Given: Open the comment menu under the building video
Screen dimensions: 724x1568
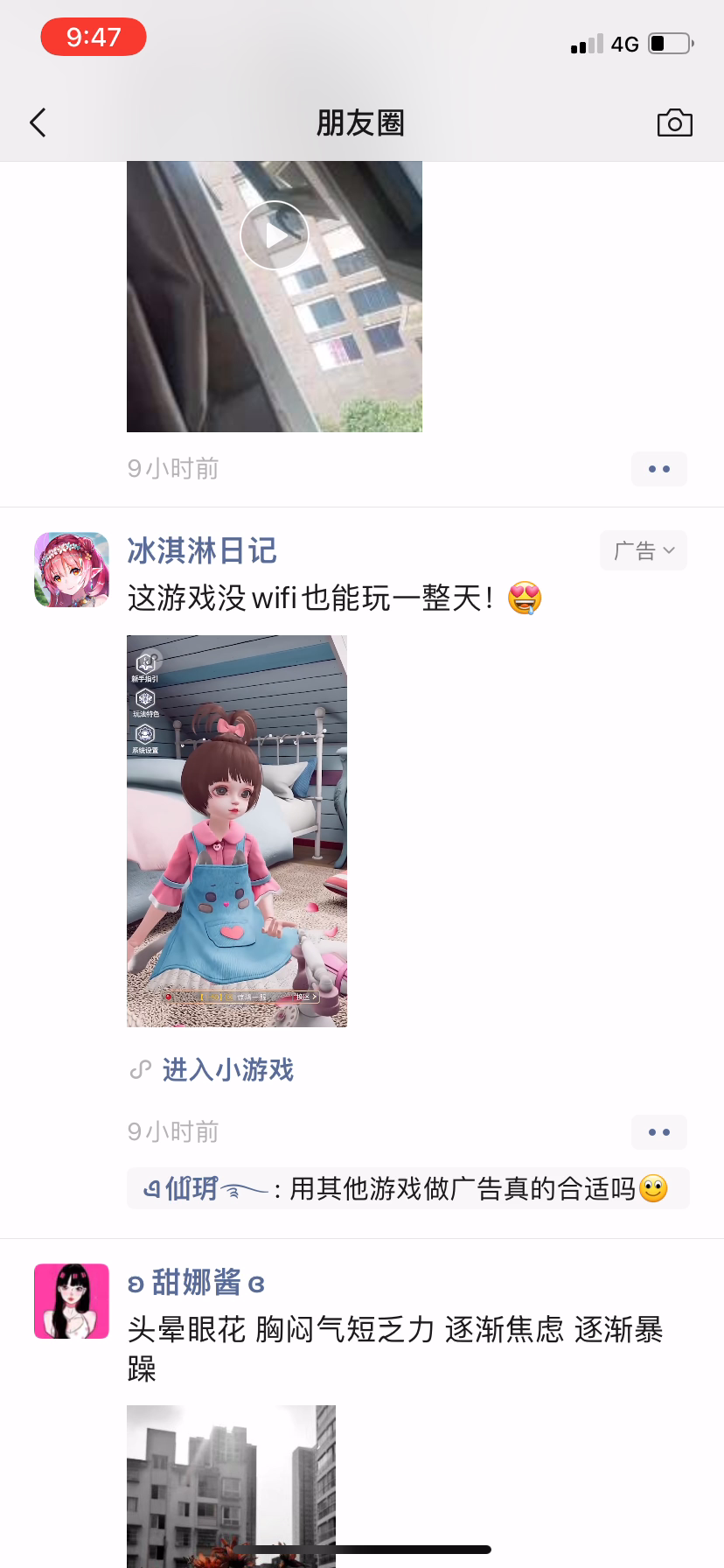Looking at the screenshot, I should [x=659, y=469].
